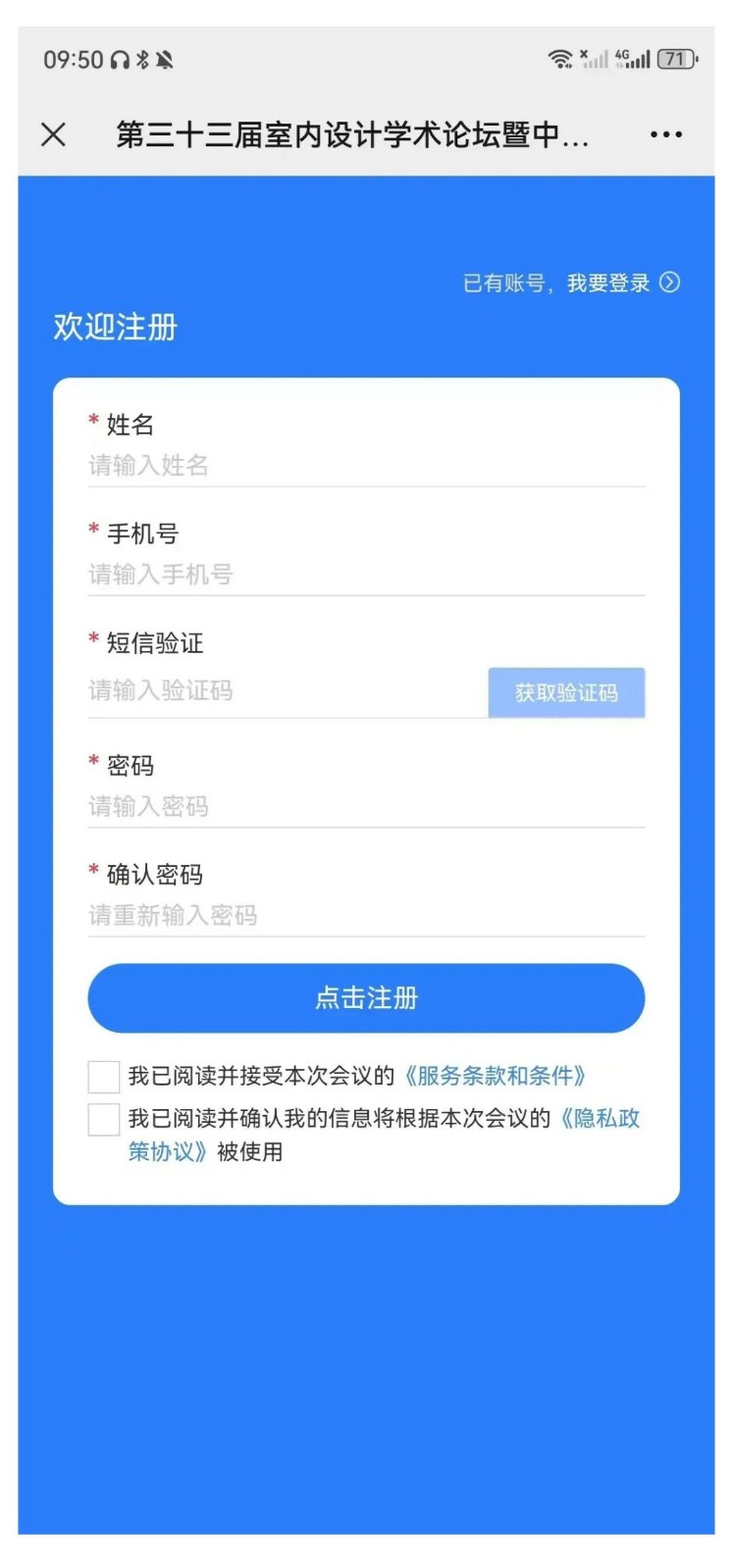Focus the 姓名 name input field
This screenshot has height=1568, width=733.
click(365, 465)
